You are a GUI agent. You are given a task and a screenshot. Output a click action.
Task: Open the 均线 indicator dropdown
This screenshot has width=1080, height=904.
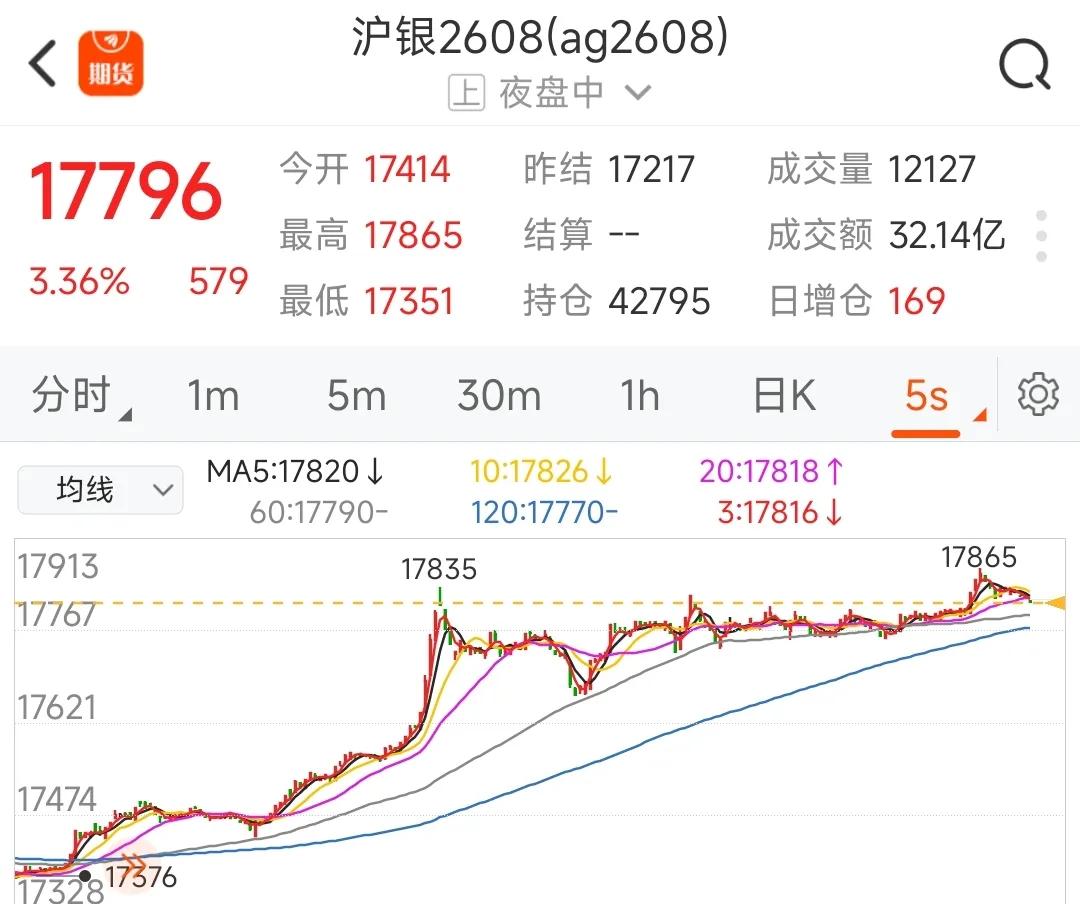pyautogui.click(x=100, y=490)
